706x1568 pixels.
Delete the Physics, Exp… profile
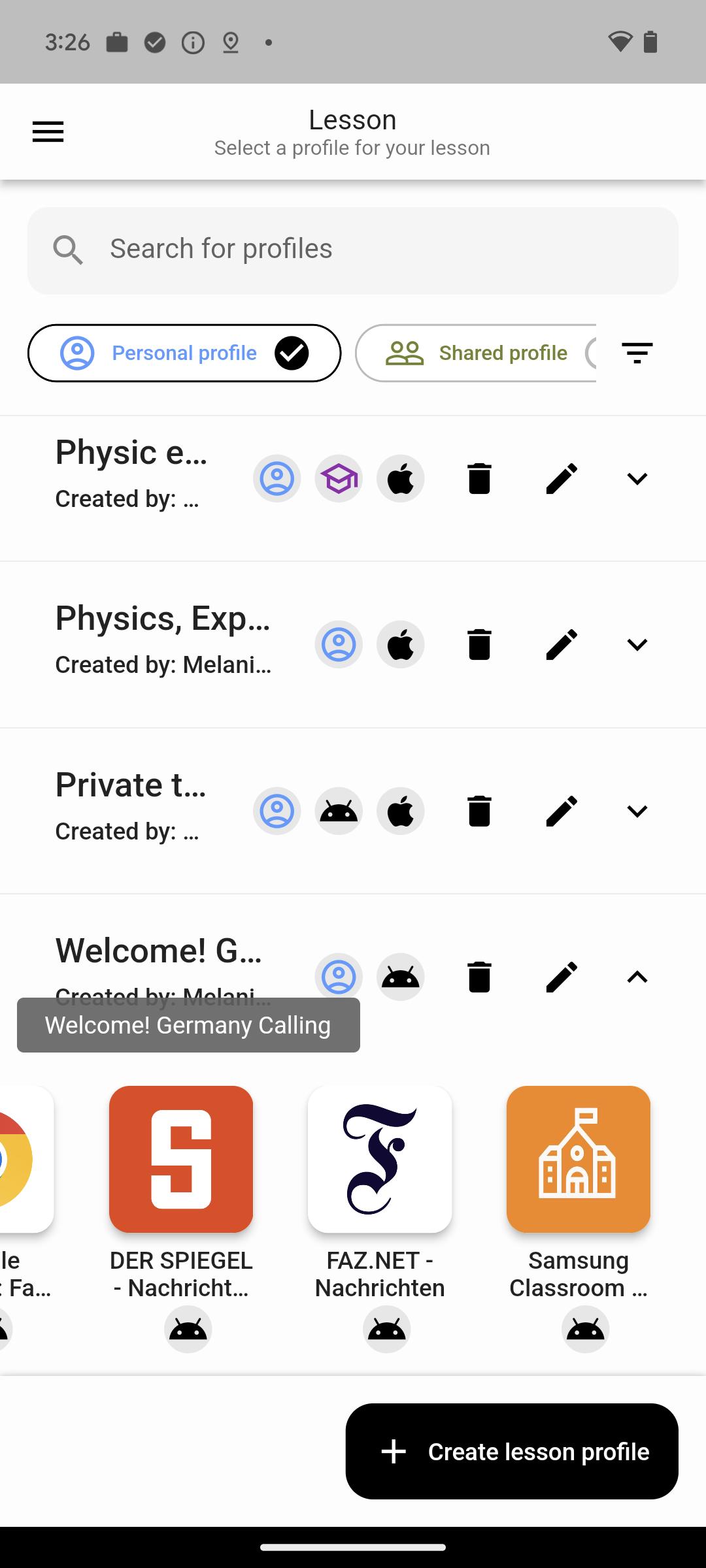tap(479, 644)
